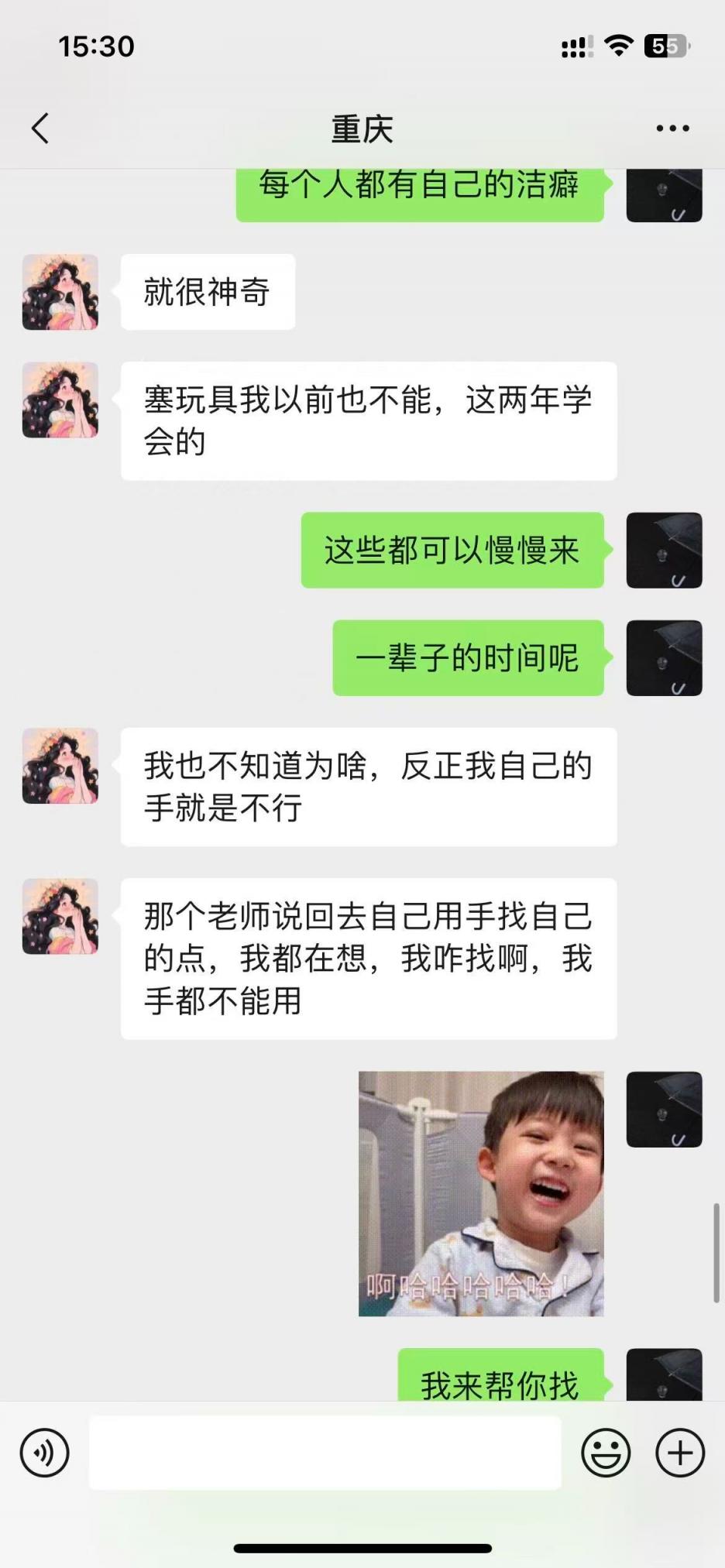Tap my avatar beside 这些都可以慢慢来
The height and width of the screenshot is (1568, 725).
(664, 550)
